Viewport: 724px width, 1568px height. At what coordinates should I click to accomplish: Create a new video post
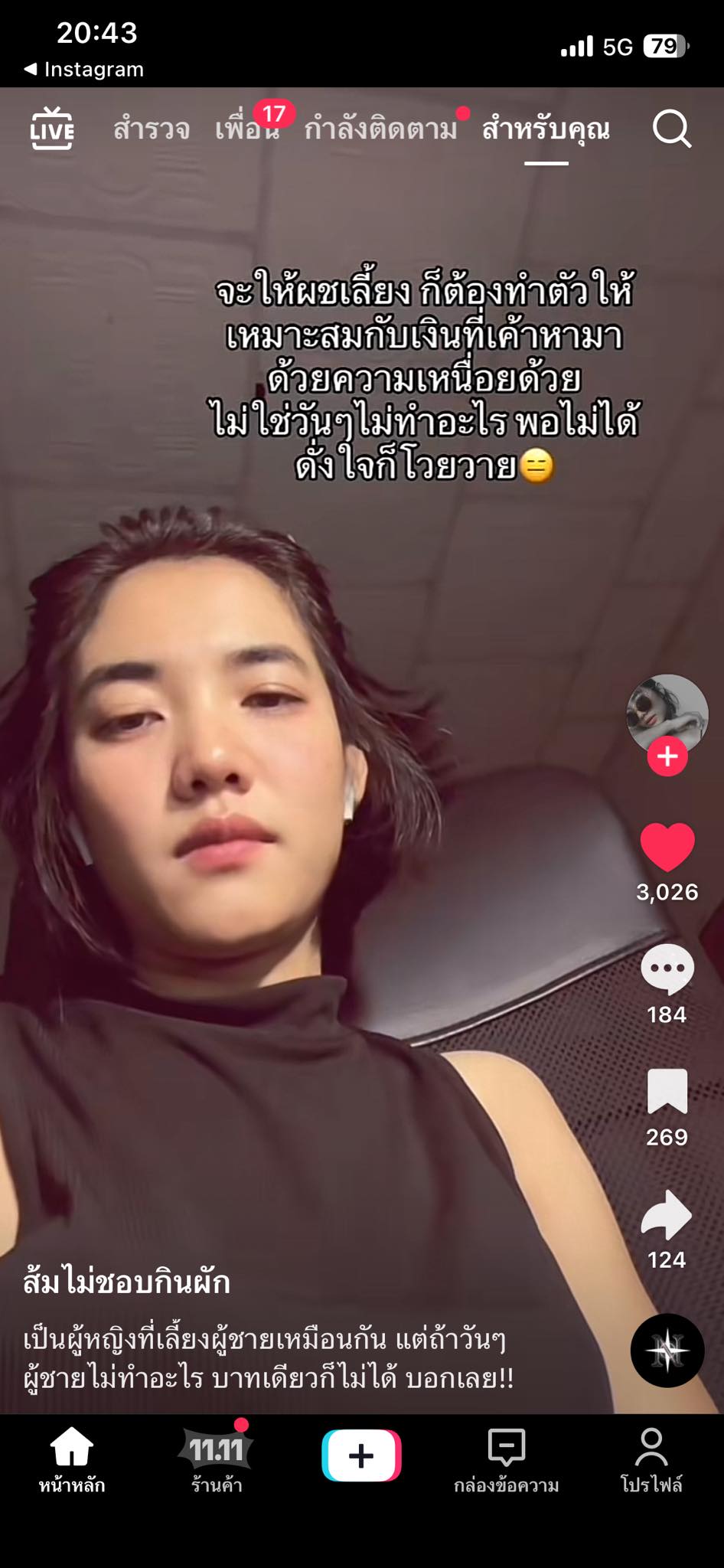pyautogui.click(x=361, y=1455)
